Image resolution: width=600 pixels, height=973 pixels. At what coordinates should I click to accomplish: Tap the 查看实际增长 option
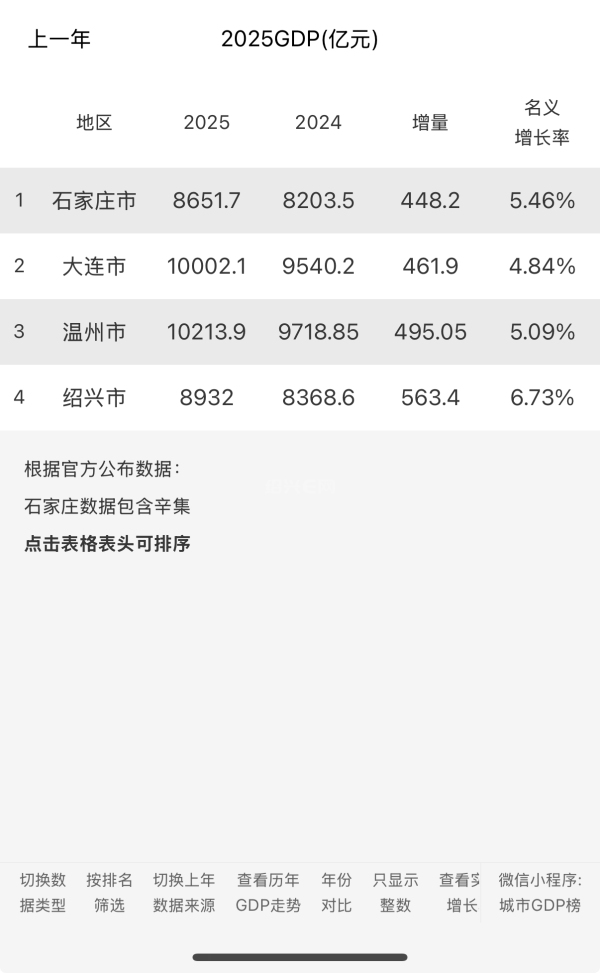click(460, 893)
